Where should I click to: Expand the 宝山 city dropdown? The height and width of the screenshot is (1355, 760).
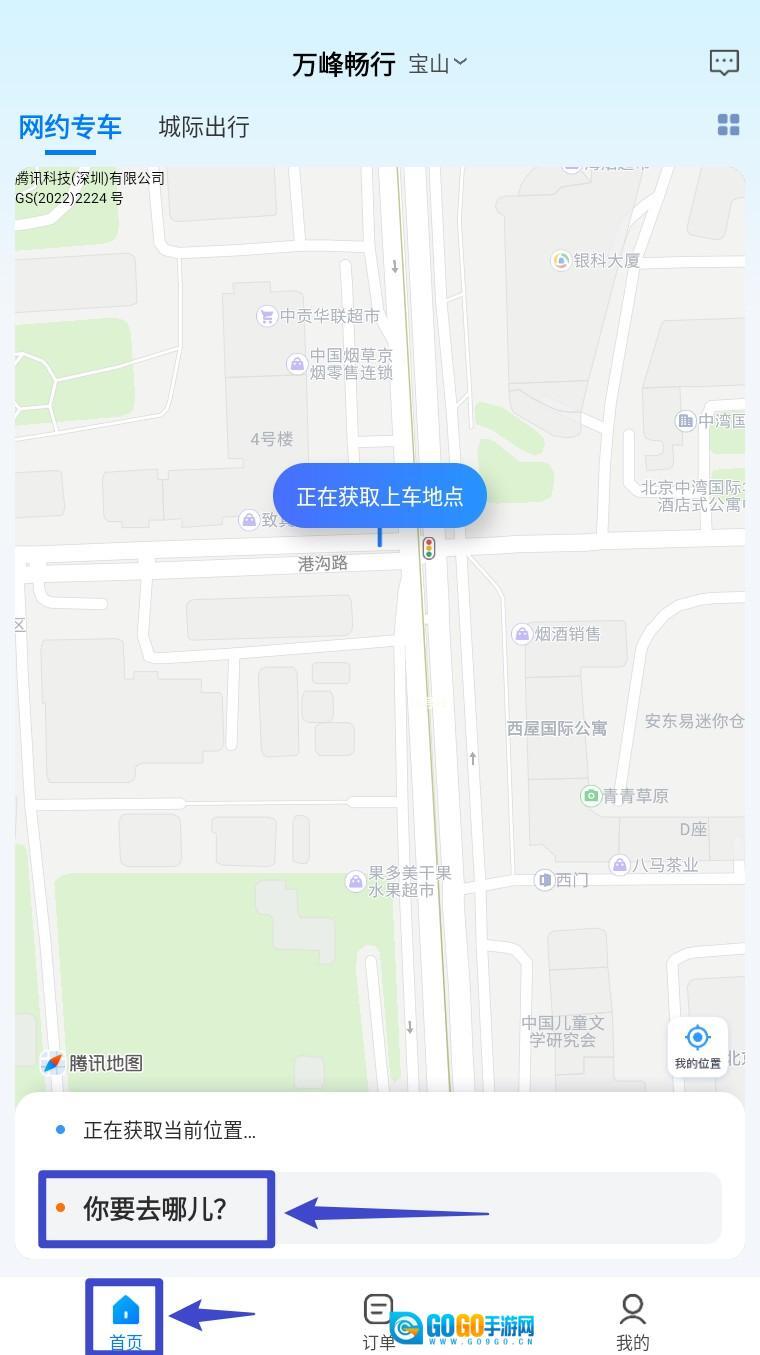(x=438, y=64)
